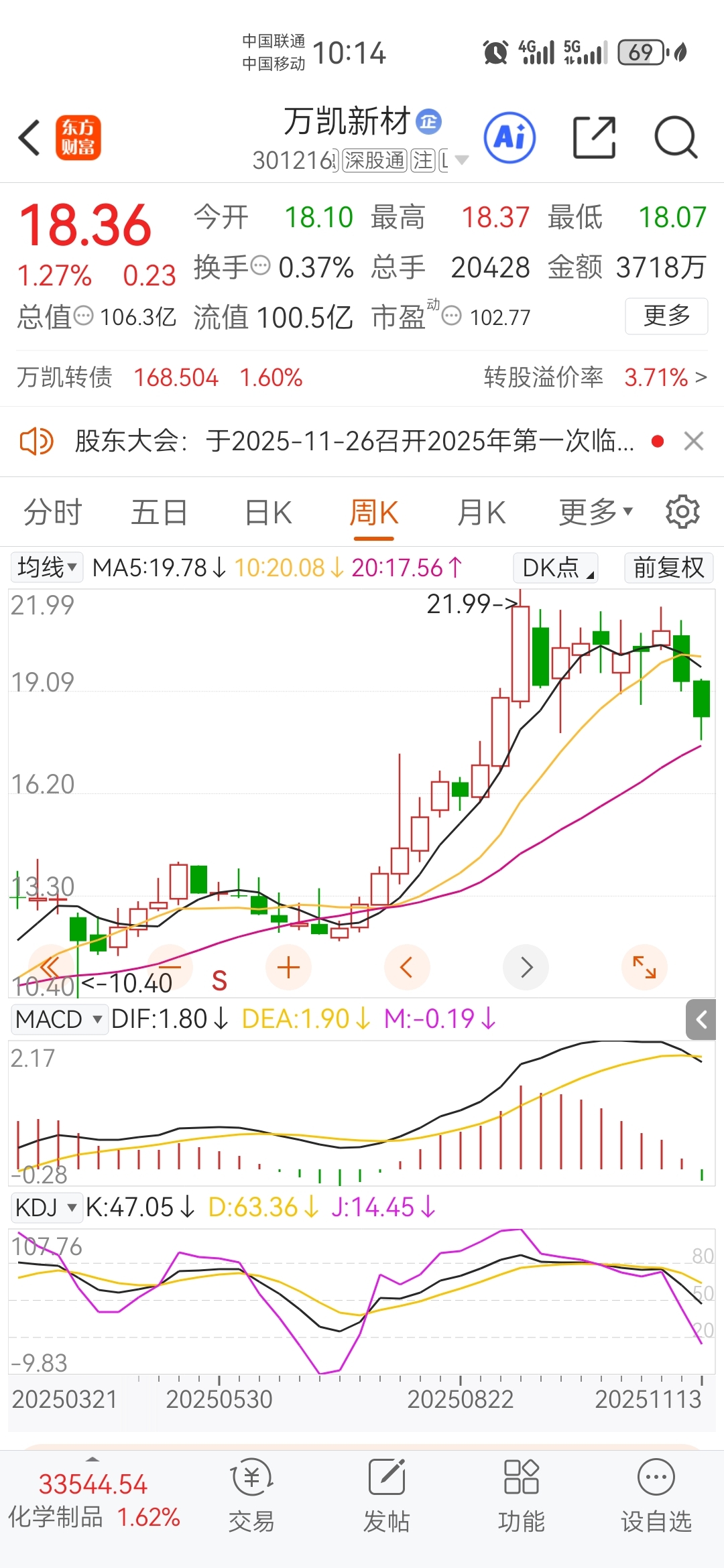The image size is (724, 1568).
Task: Share this stock page
Action: 594,138
